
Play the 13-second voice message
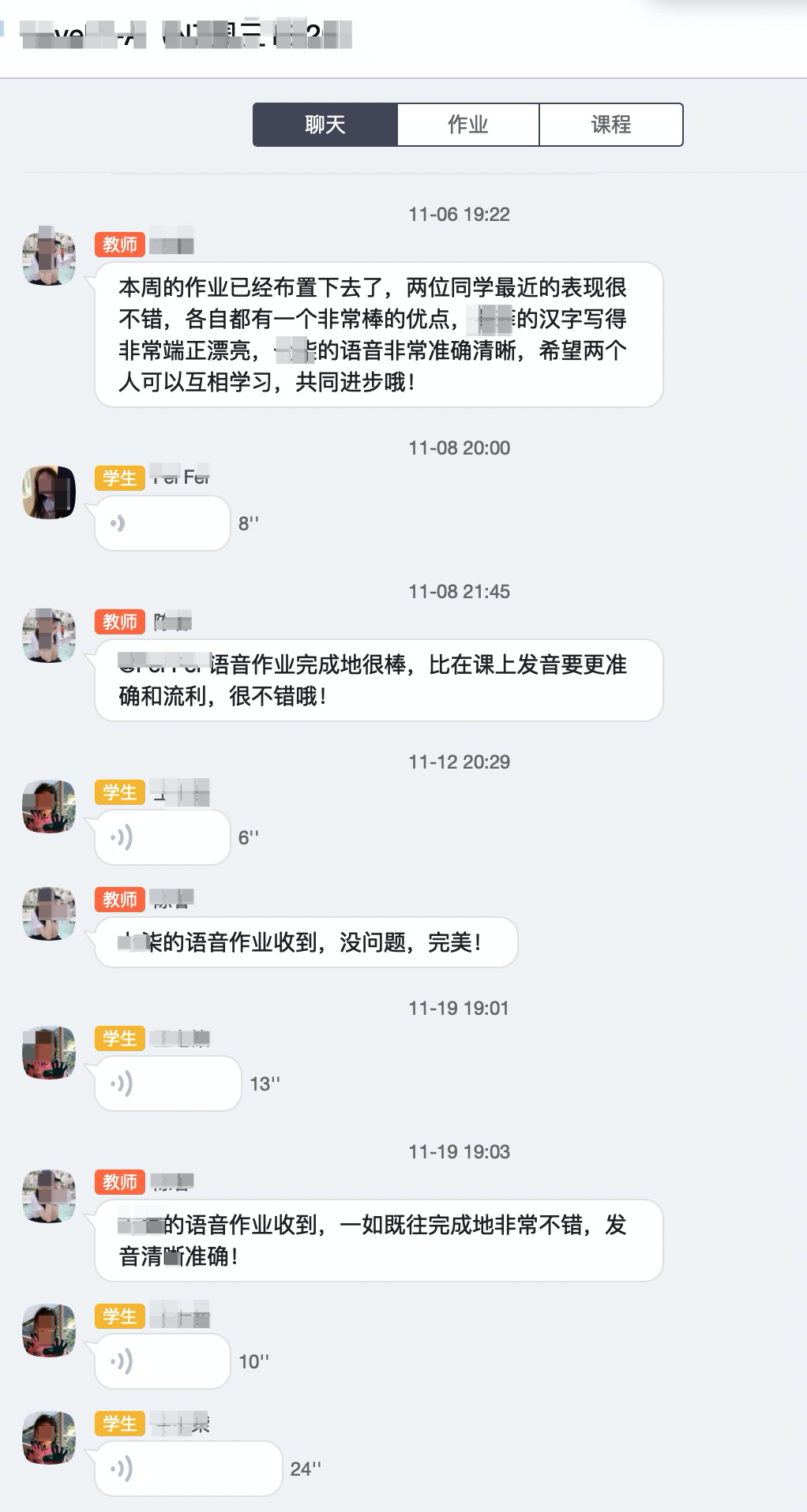(167, 1083)
